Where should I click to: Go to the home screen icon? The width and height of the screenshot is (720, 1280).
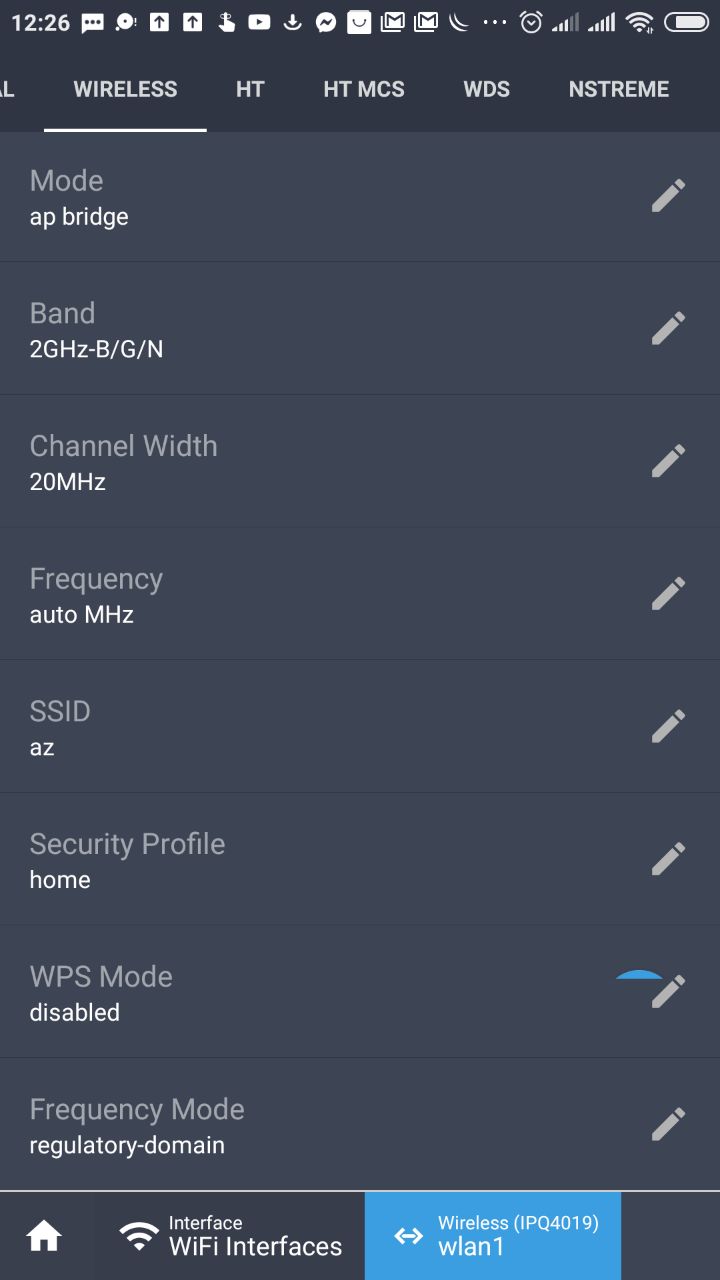[44, 1237]
